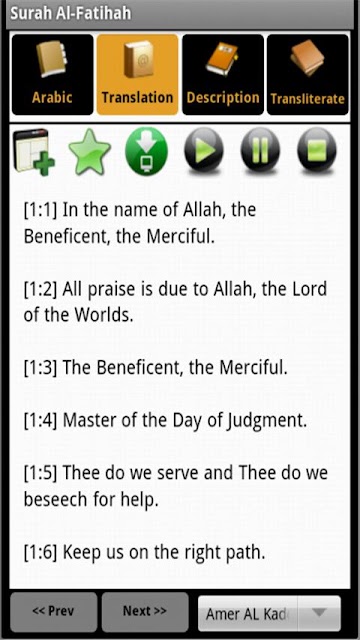Go to previous surah with Prev button
This screenshot has width=360, height=640.
coord(53,611)
